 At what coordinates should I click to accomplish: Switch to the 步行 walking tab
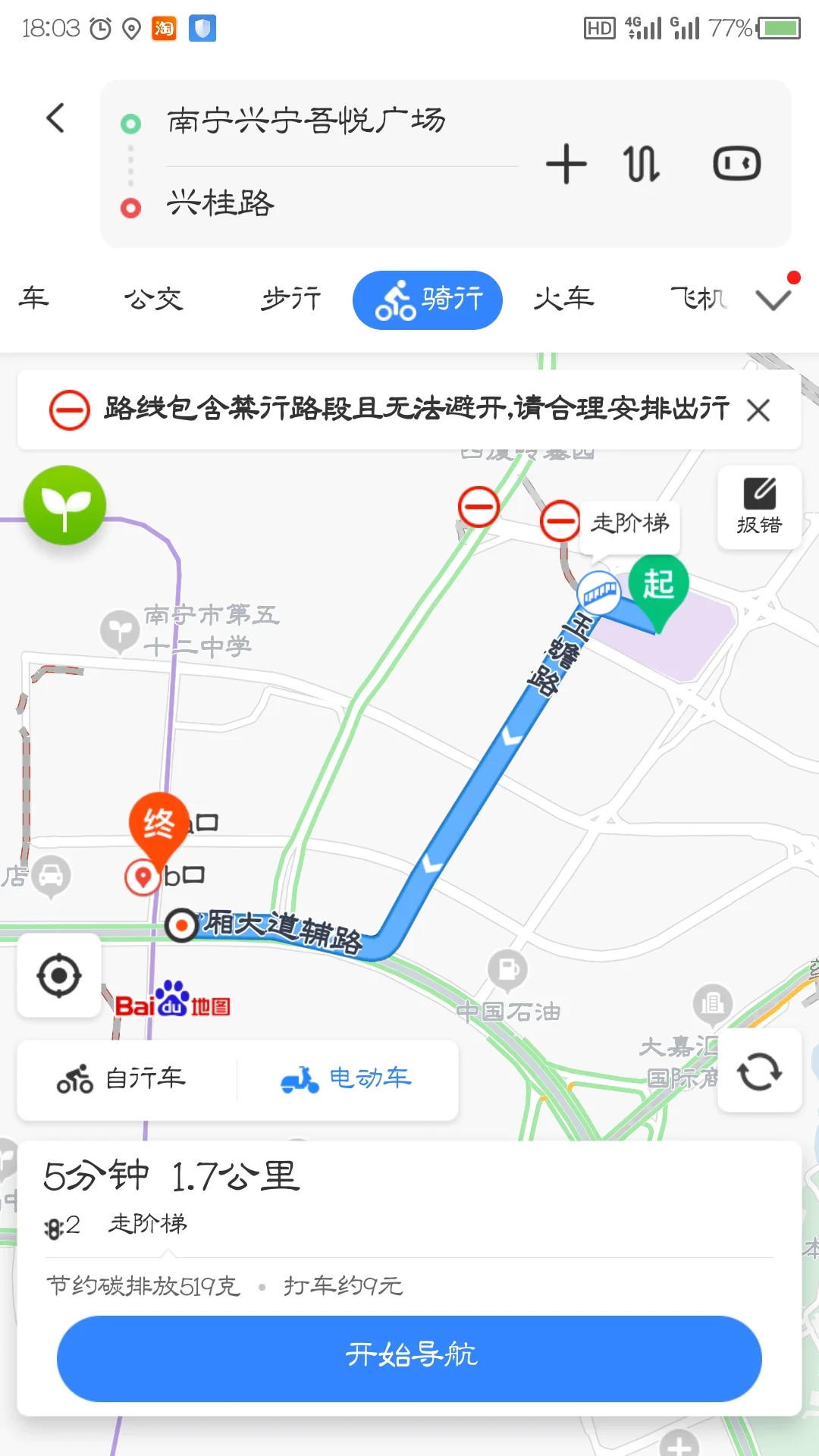point(289,299)
